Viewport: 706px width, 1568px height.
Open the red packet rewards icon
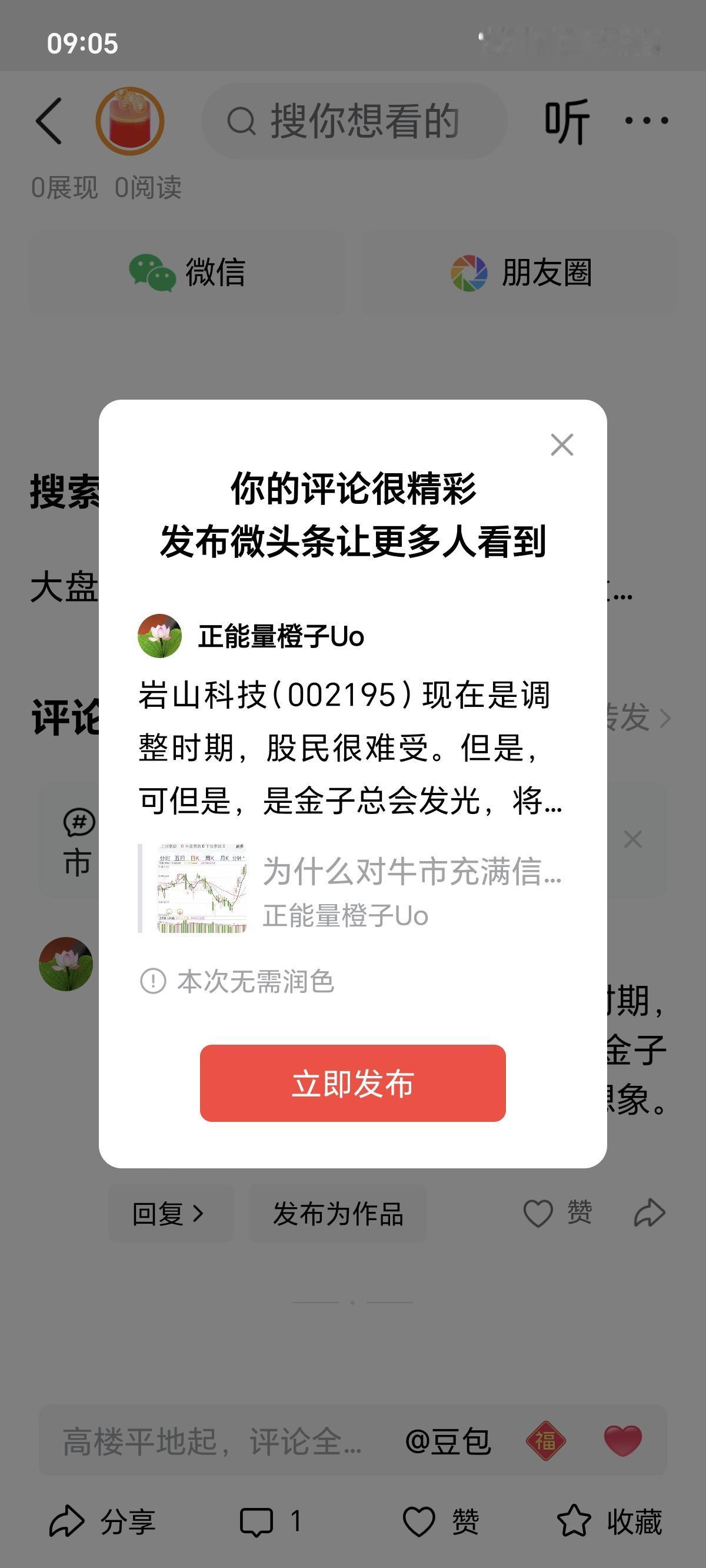(x=129, y=119)
